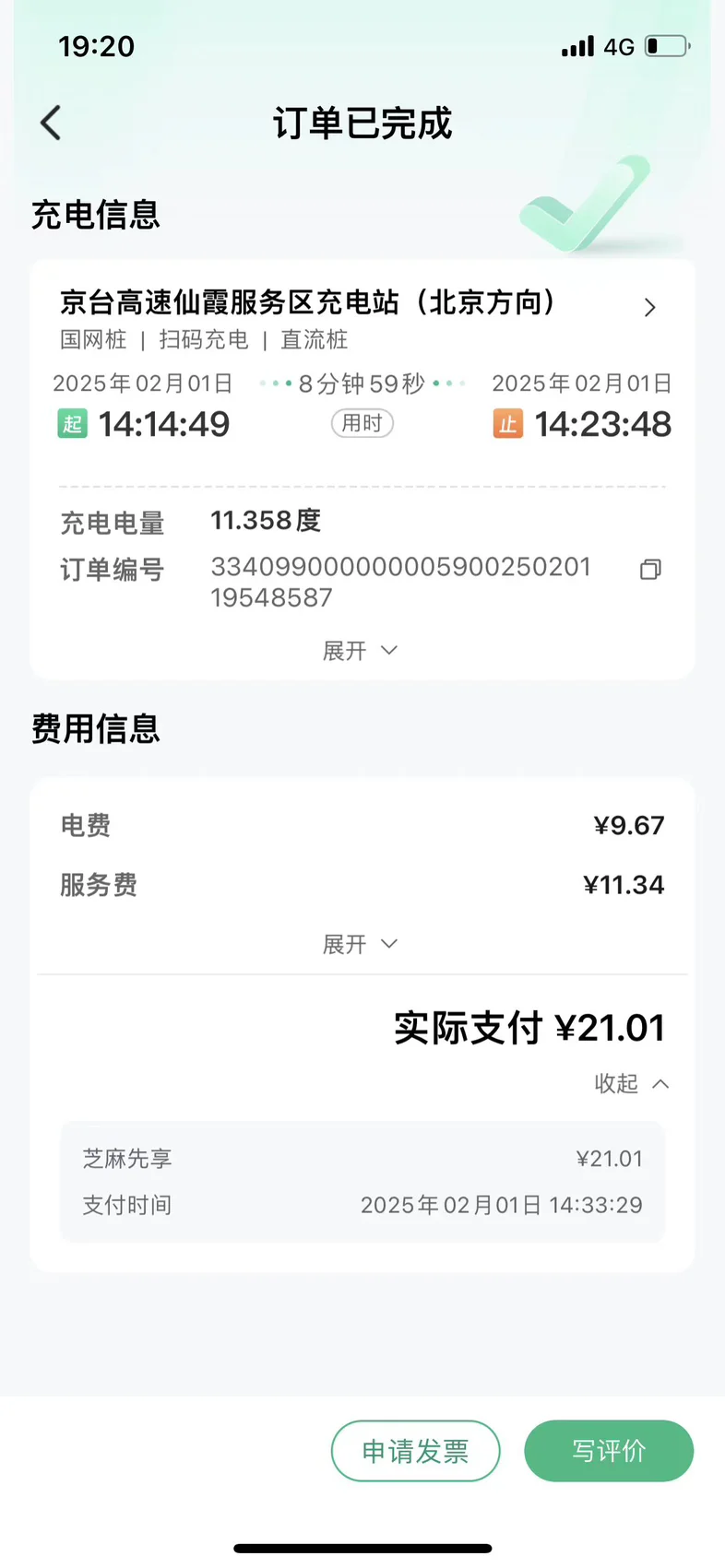Expand 展开 under the fee breakdown
The width and height of the screenshot is (725, 1568).
coord(360,944)
